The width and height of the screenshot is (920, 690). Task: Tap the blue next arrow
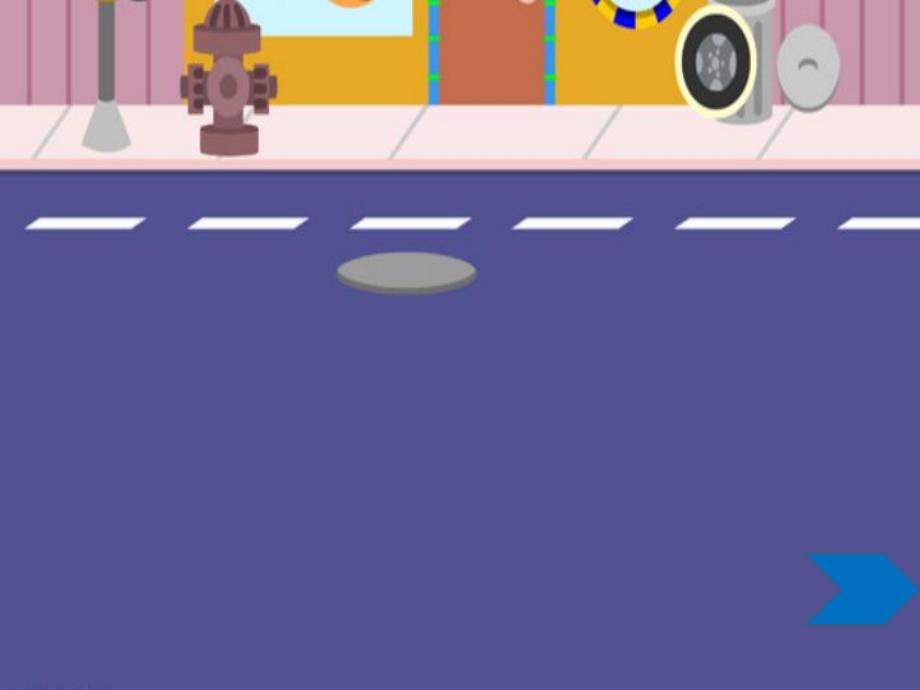(860, 589)
